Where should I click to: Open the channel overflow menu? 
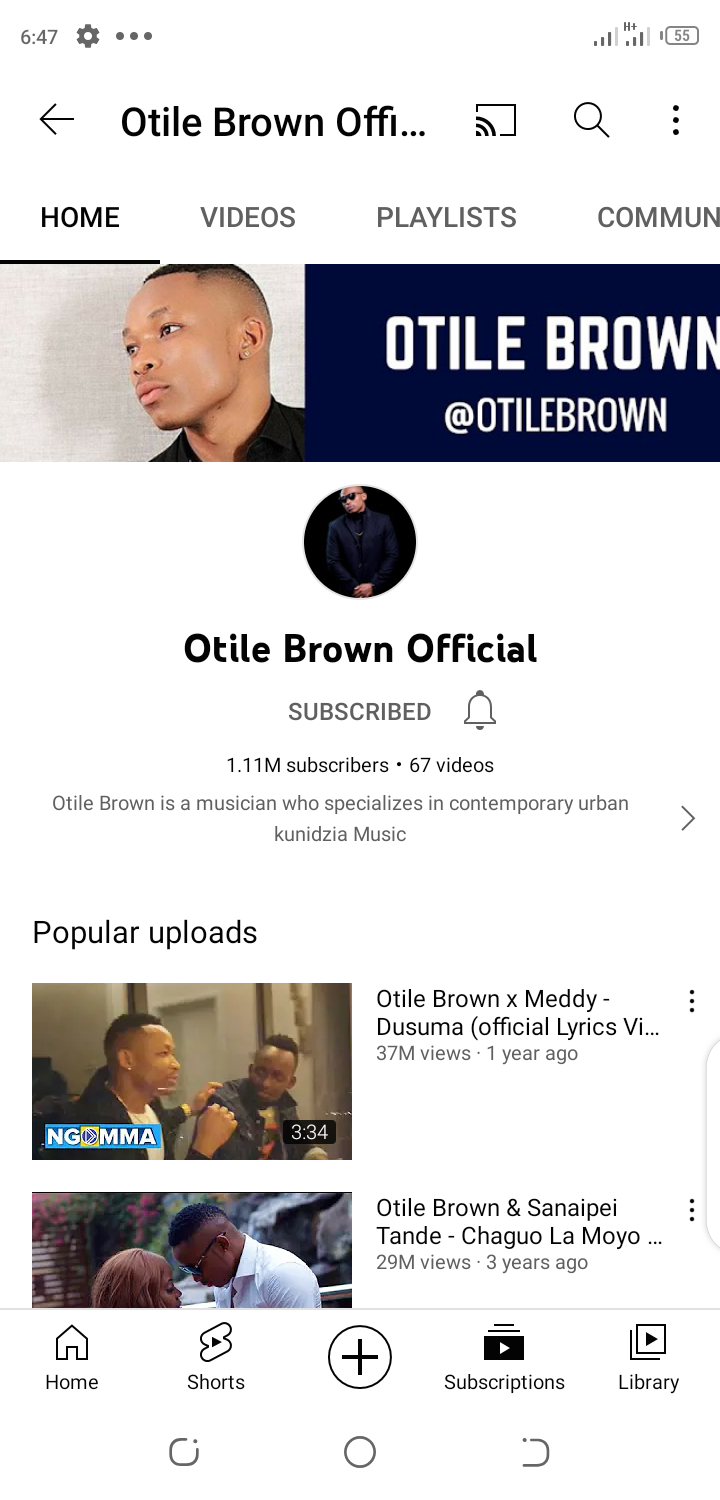click(676, 121)
